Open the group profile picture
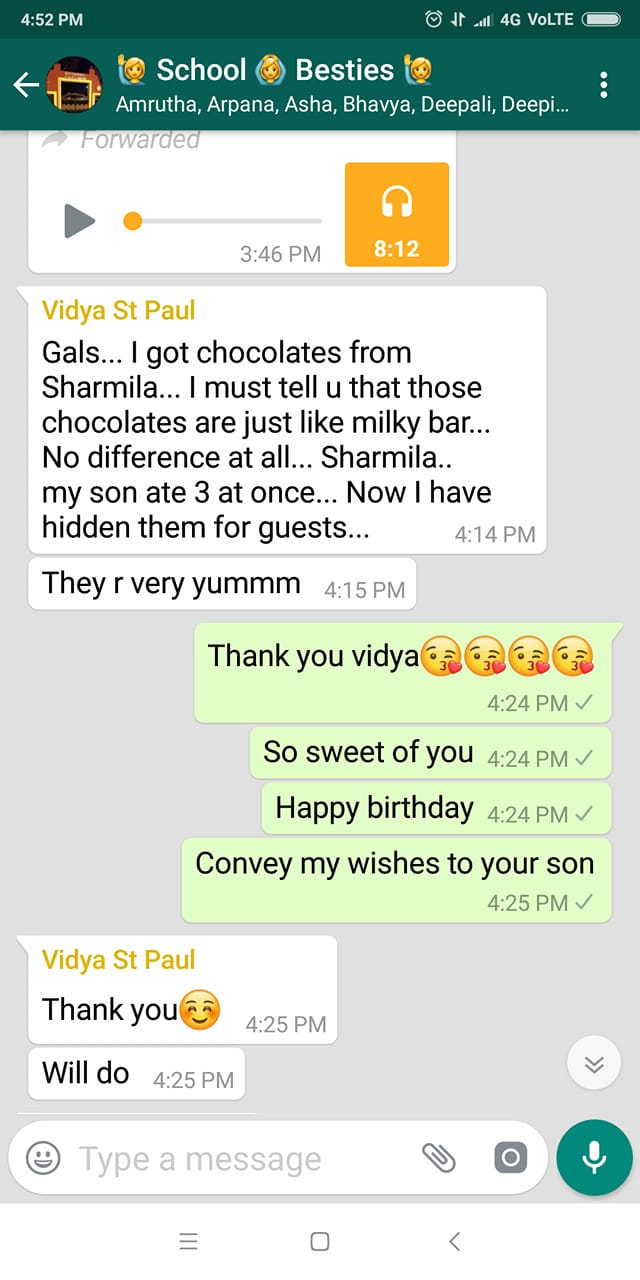The height and width of the screenshot is (1280, 640). [75, 85]
